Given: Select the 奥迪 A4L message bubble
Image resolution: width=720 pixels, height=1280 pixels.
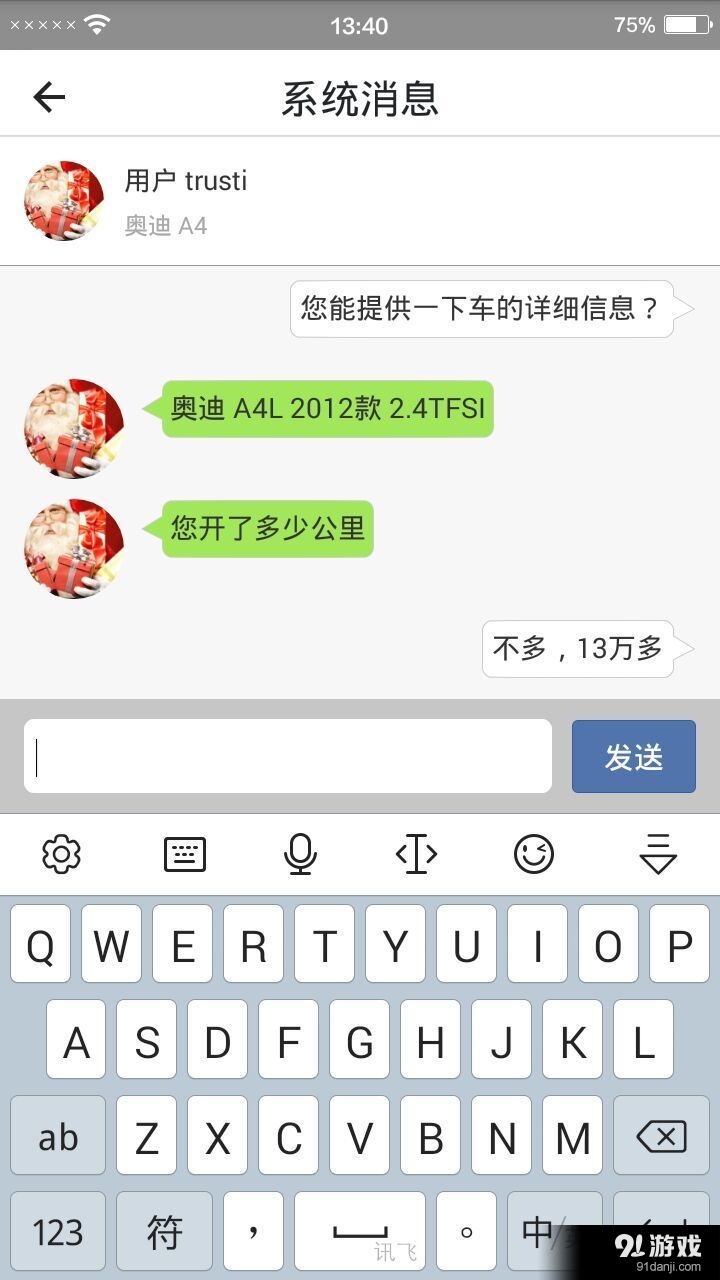Looking at the screenshot, I should coord(325,408).
